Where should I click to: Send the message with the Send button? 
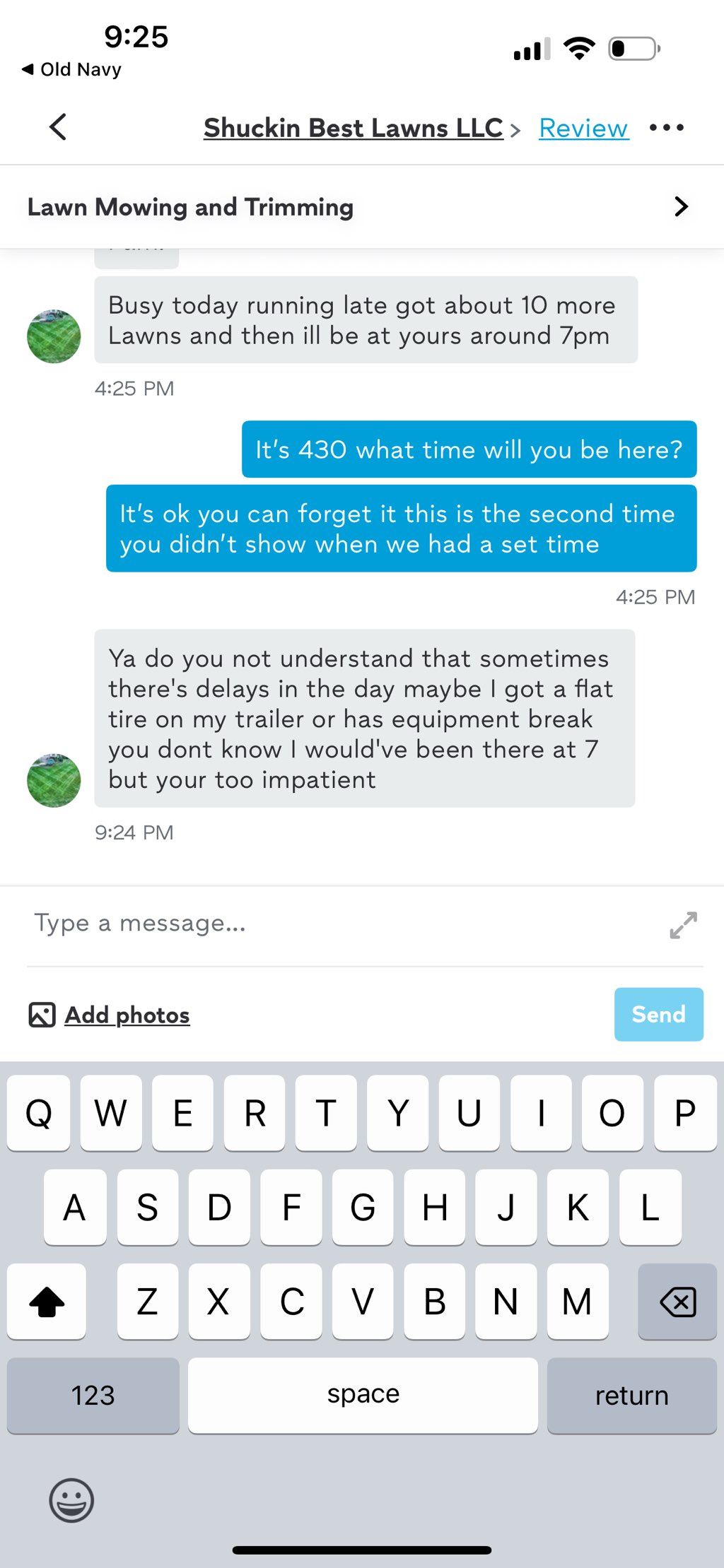658,1014
